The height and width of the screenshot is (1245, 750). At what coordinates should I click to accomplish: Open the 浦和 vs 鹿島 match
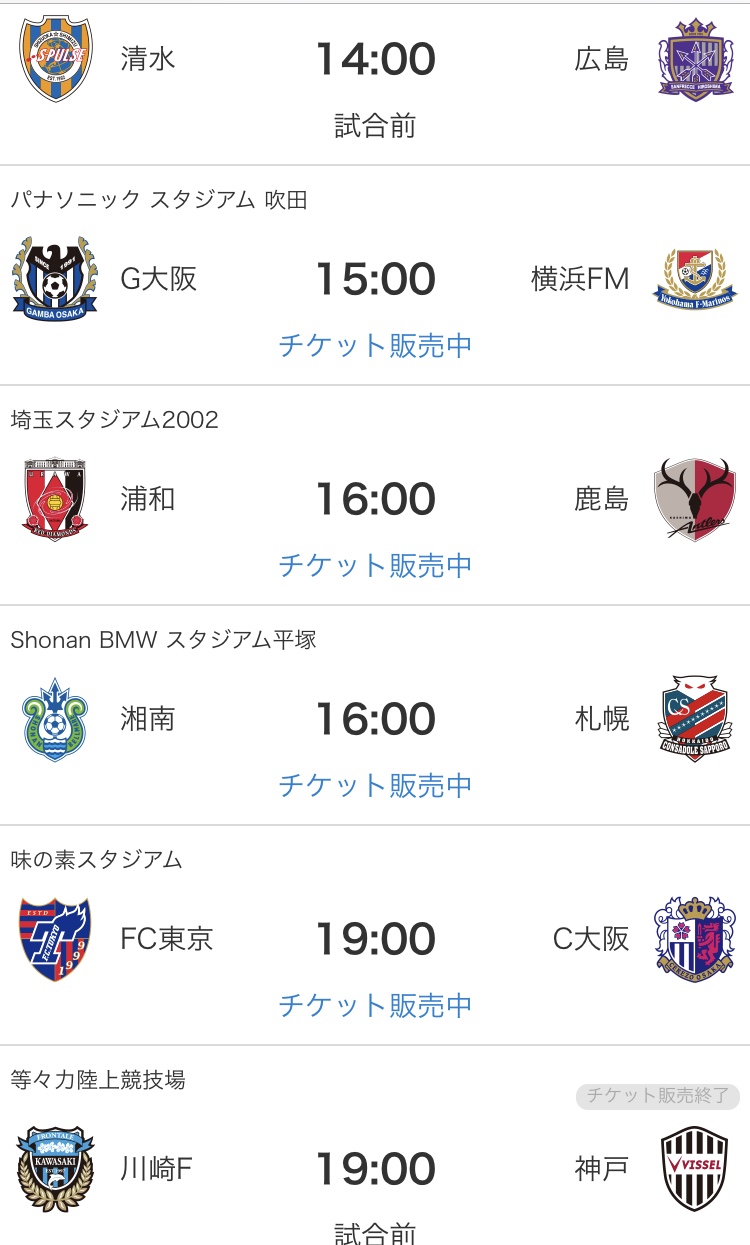point(375,499)
